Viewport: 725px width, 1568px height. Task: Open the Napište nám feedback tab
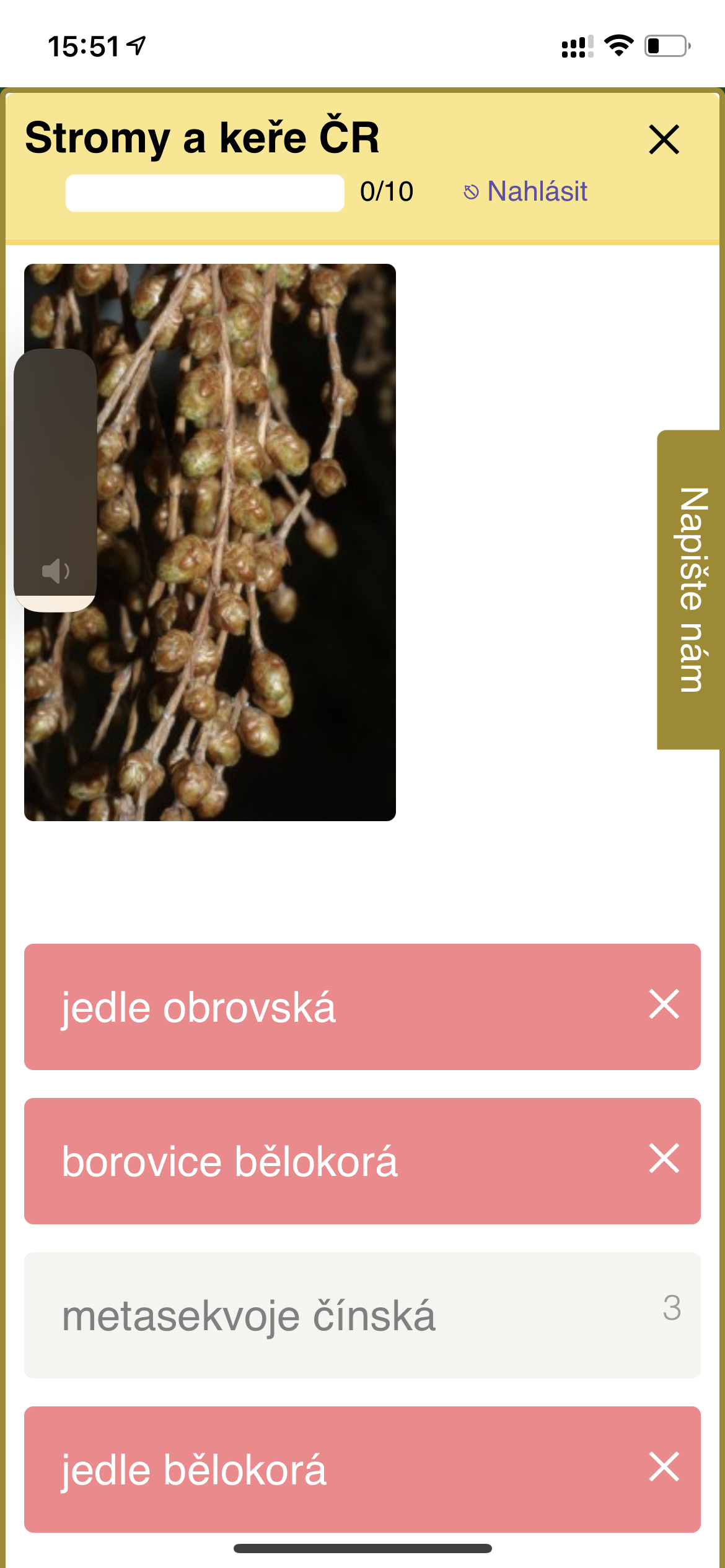coord(690,590)
